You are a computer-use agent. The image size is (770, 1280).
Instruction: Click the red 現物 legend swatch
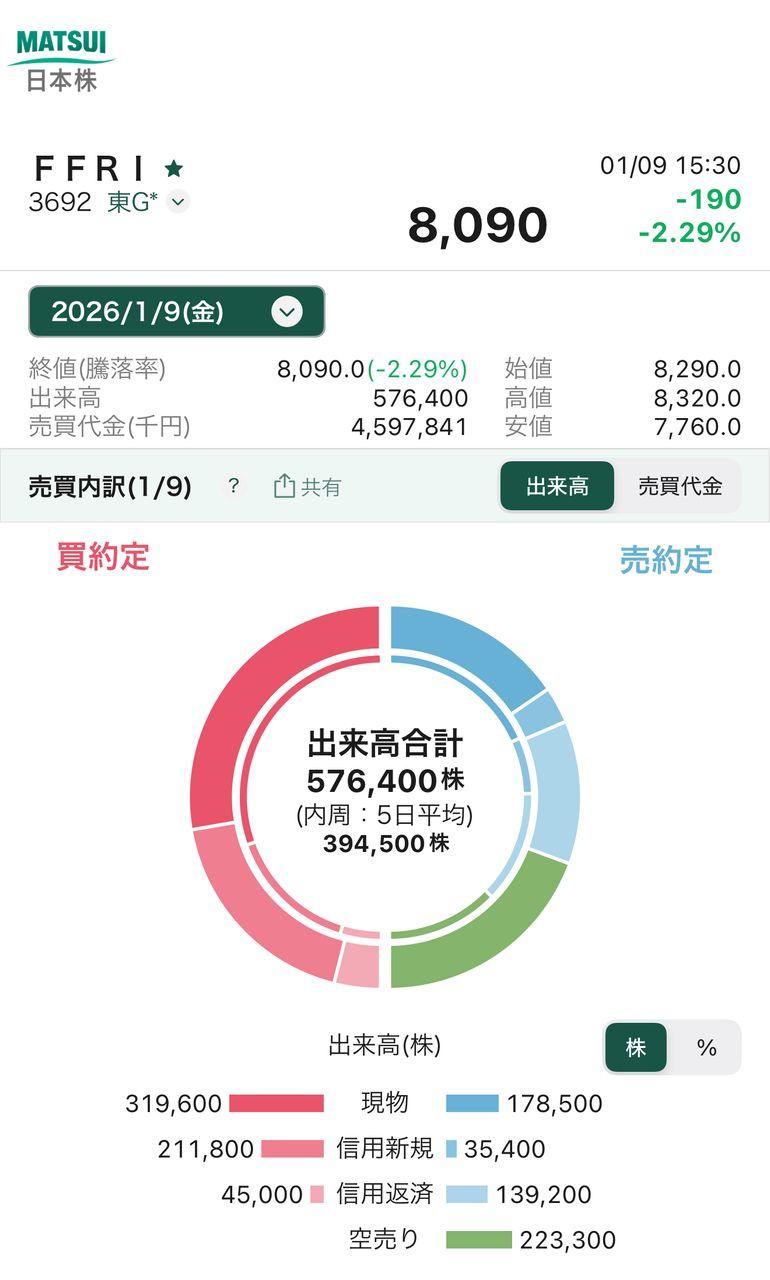tap(276, 1104)
